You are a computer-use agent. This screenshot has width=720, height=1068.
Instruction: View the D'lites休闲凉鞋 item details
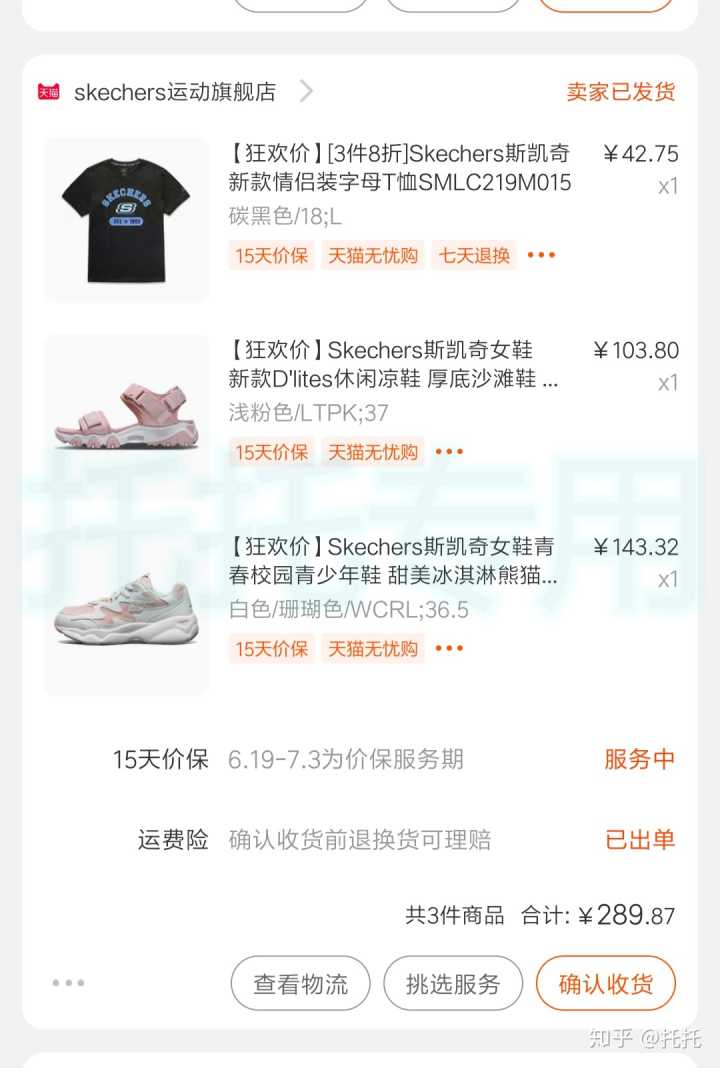(394, 365)
